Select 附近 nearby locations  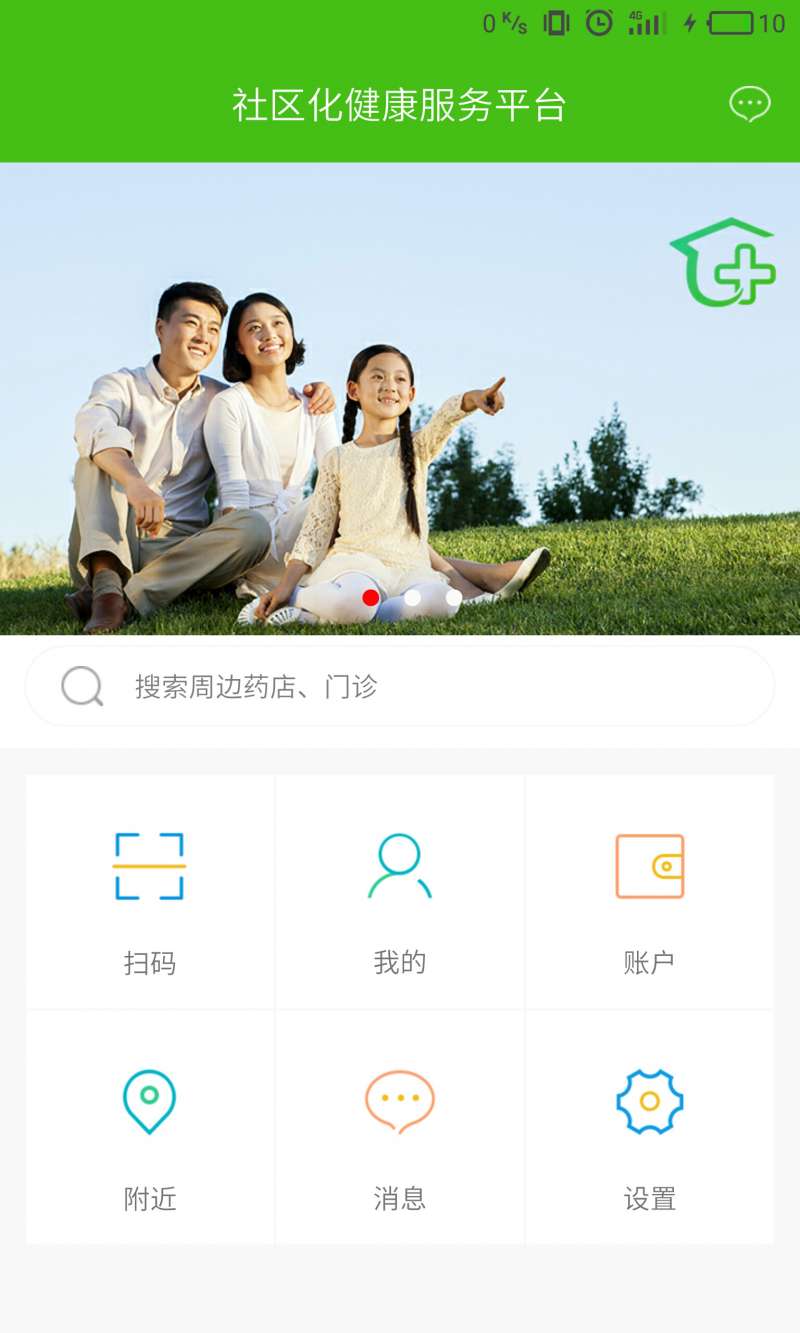coord(150,1127)
